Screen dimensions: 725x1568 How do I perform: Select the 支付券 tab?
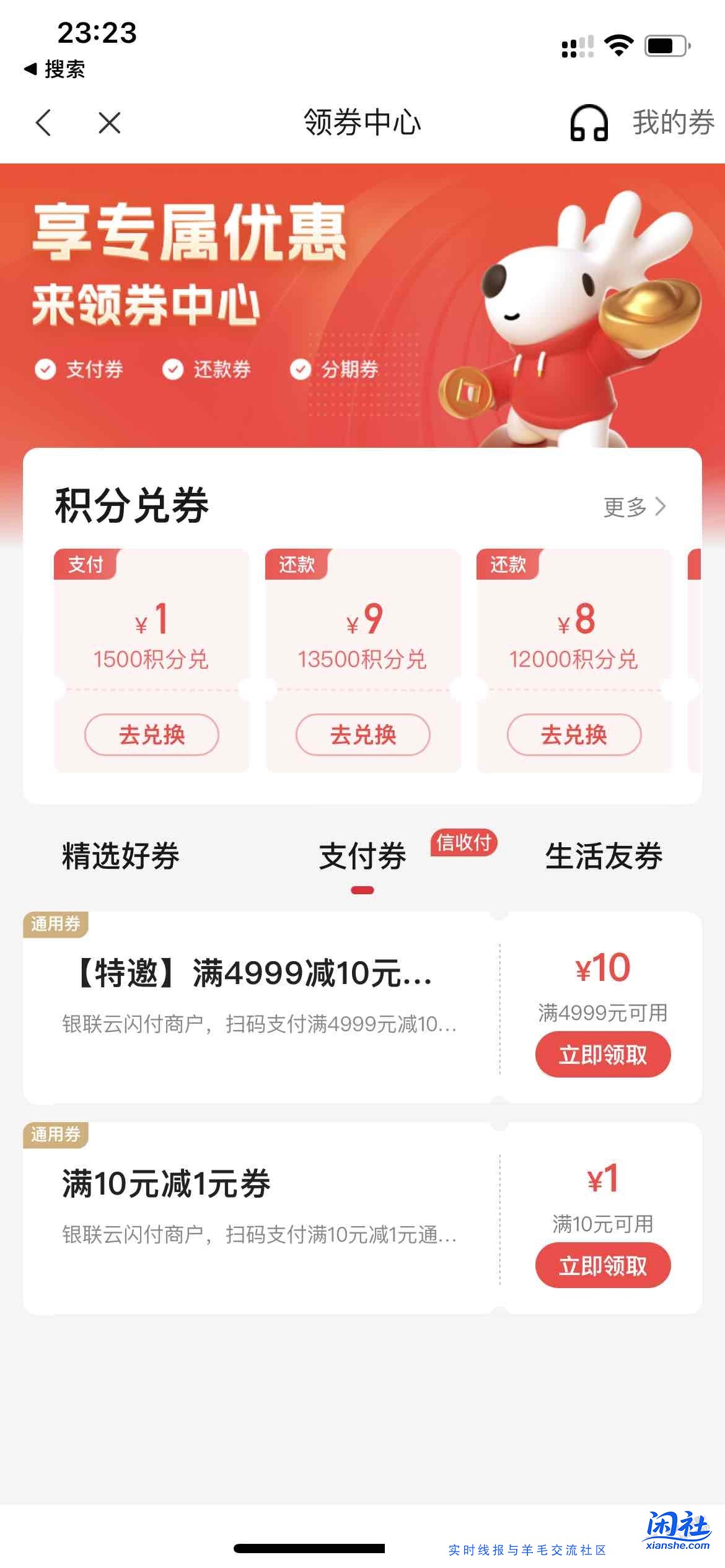(x=362, y=856)
